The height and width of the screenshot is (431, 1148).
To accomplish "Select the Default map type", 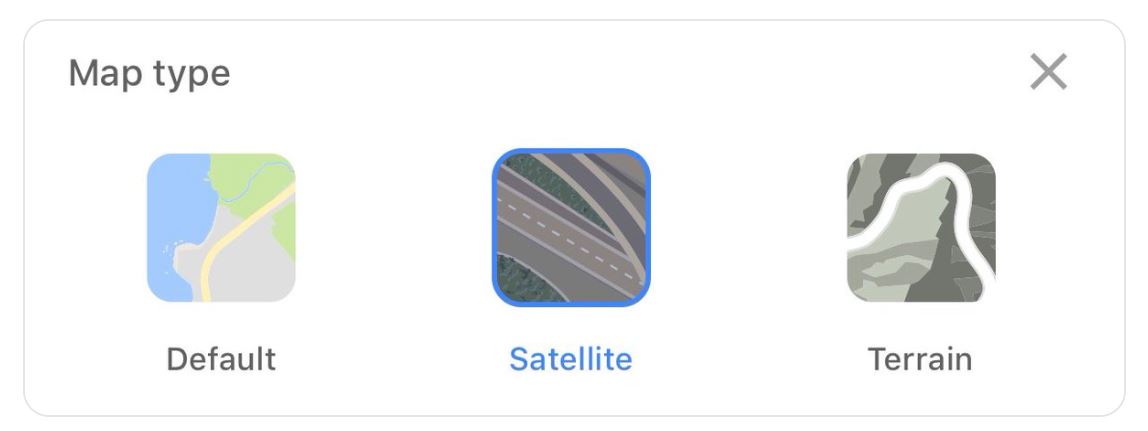I will coord(221,228).
